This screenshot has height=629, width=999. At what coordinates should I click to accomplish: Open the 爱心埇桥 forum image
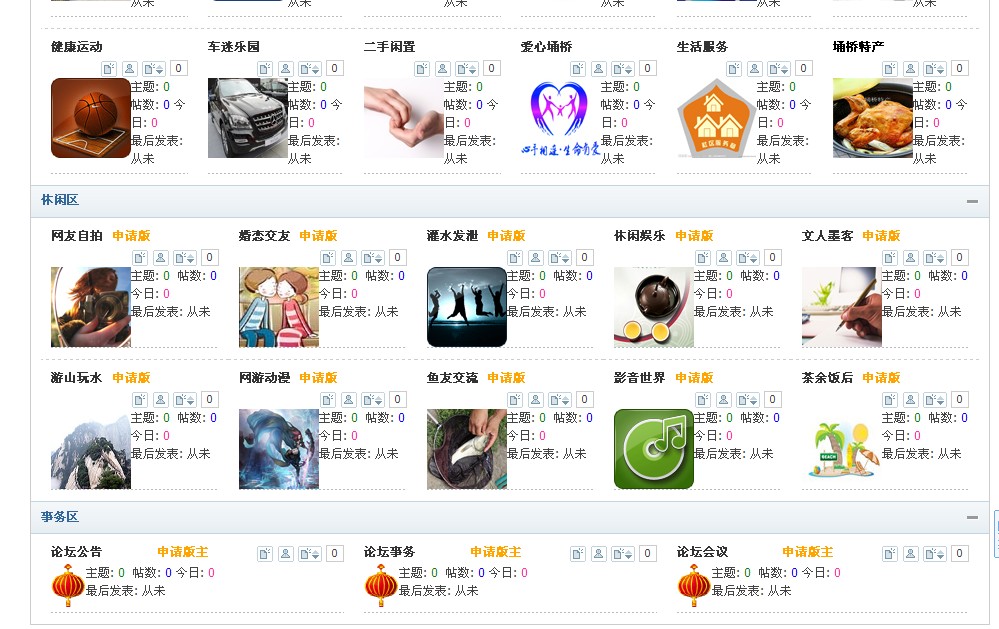coord(560,118)
